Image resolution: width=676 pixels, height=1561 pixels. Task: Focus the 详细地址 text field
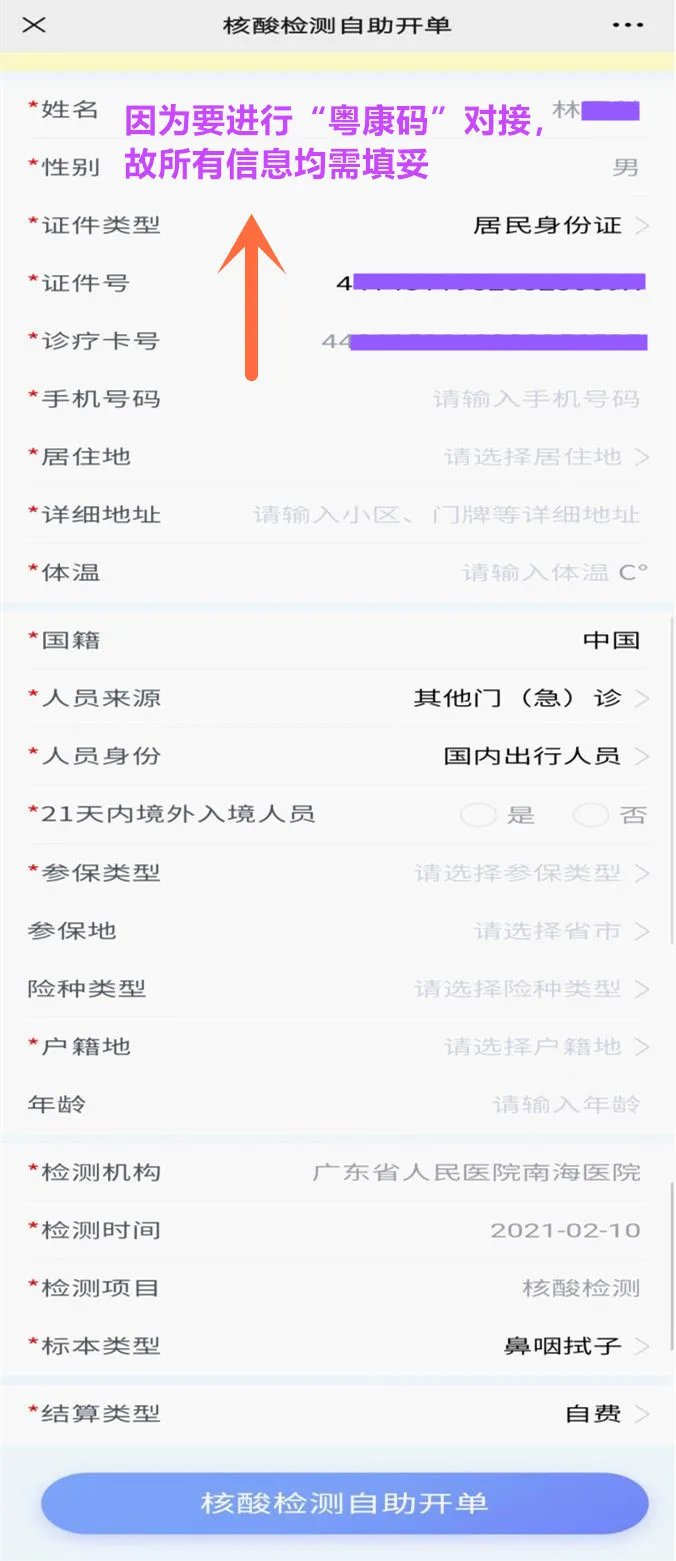pos(446,515)
